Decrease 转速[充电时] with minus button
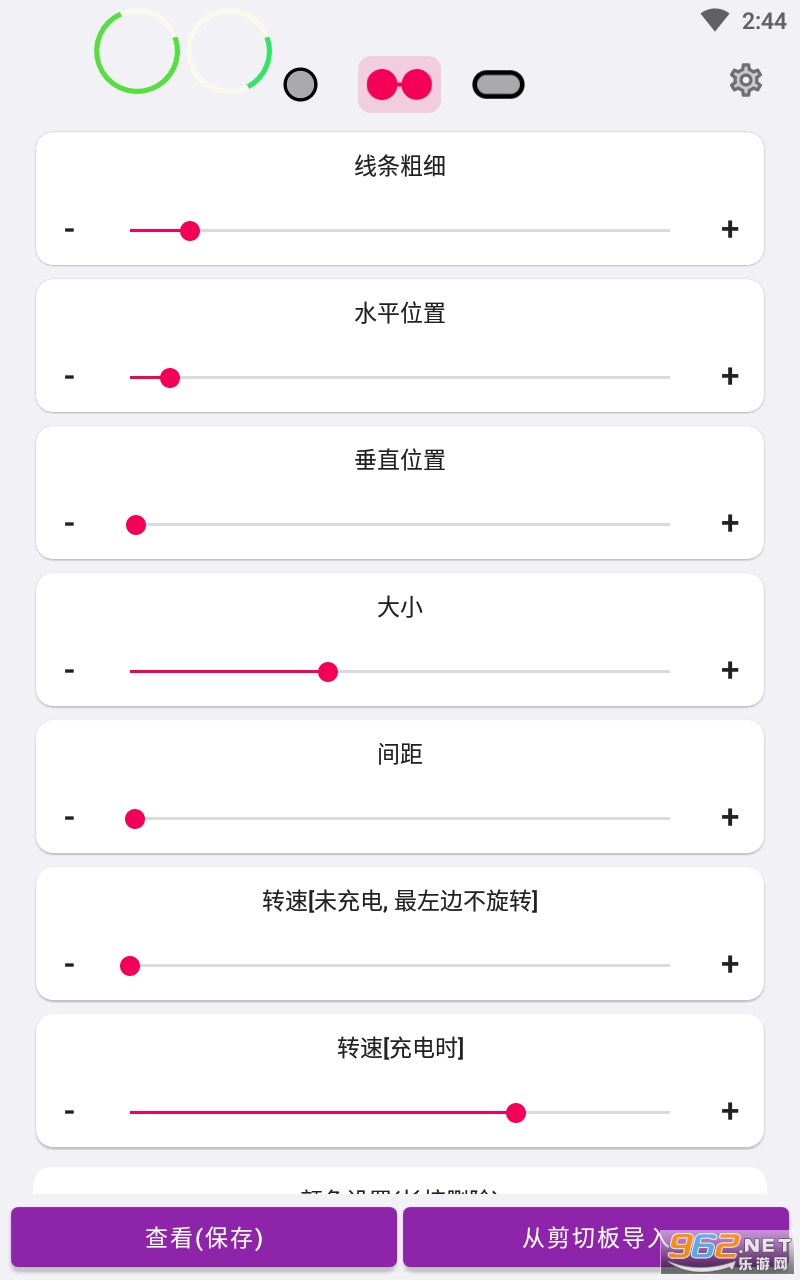800x1280 pixels. [69, 1111]
